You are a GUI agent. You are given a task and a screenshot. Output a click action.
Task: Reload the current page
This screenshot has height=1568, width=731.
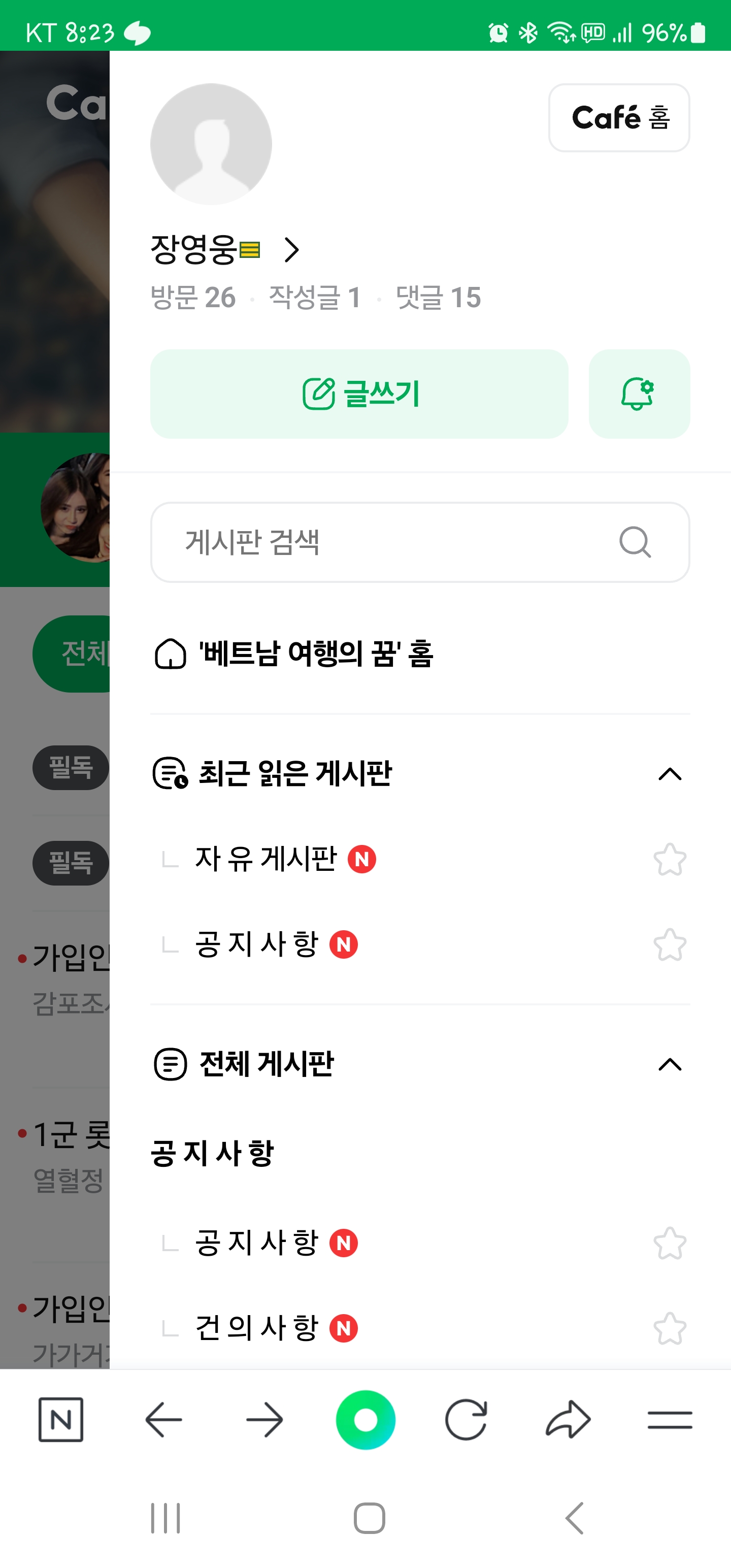click(x=466, y=1420)
